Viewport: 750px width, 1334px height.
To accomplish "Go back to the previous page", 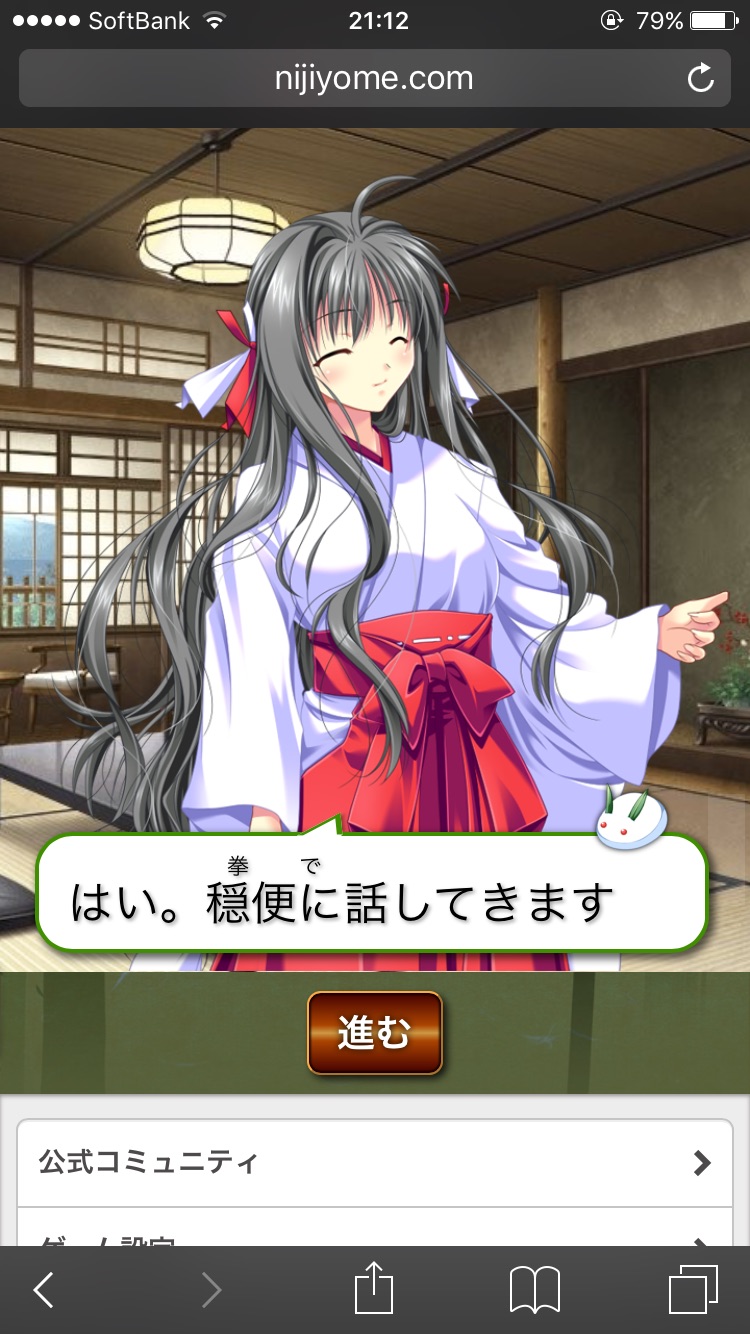I will click(43, 1290).
